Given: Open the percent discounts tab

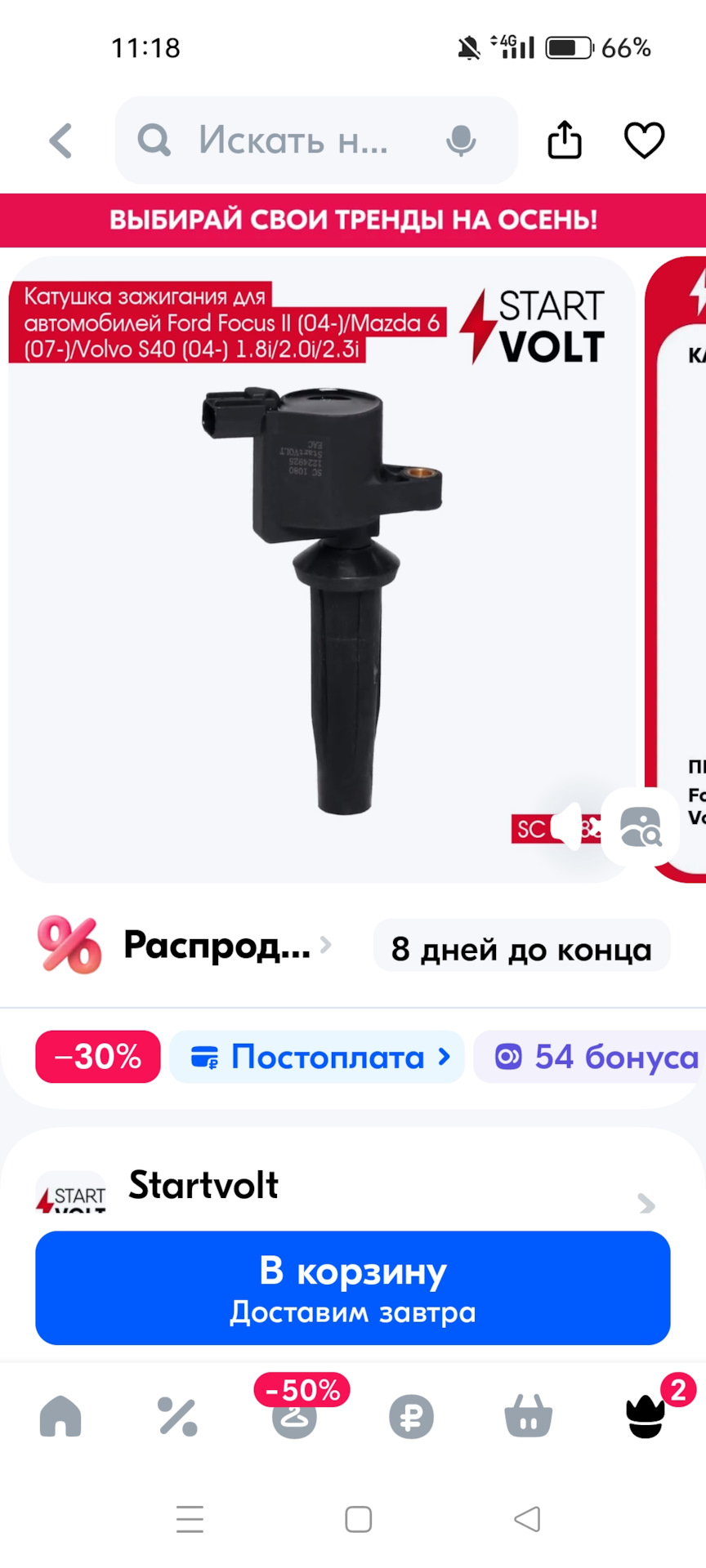Looking at the screenshot, I should tap(177, 1416).
